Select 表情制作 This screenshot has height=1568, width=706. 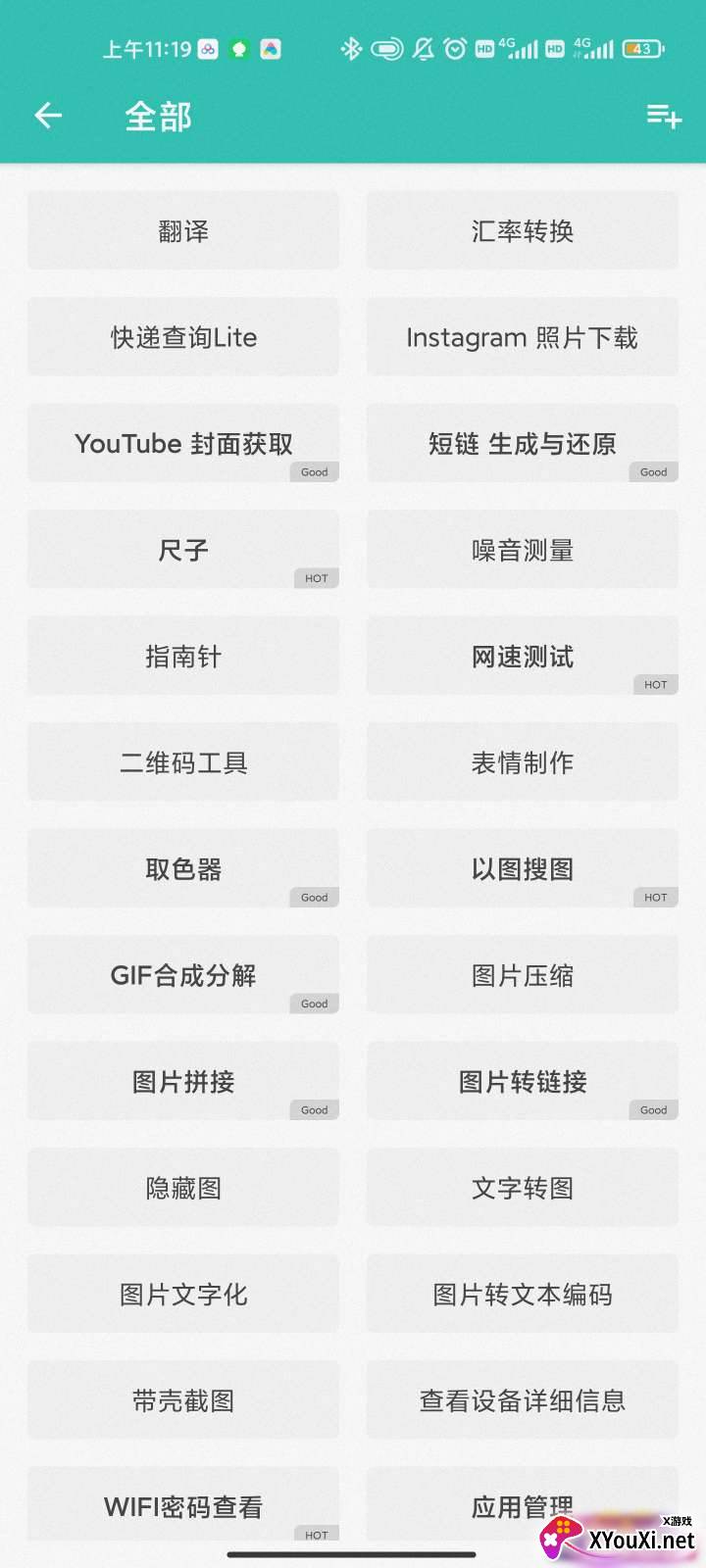point(523,762)
